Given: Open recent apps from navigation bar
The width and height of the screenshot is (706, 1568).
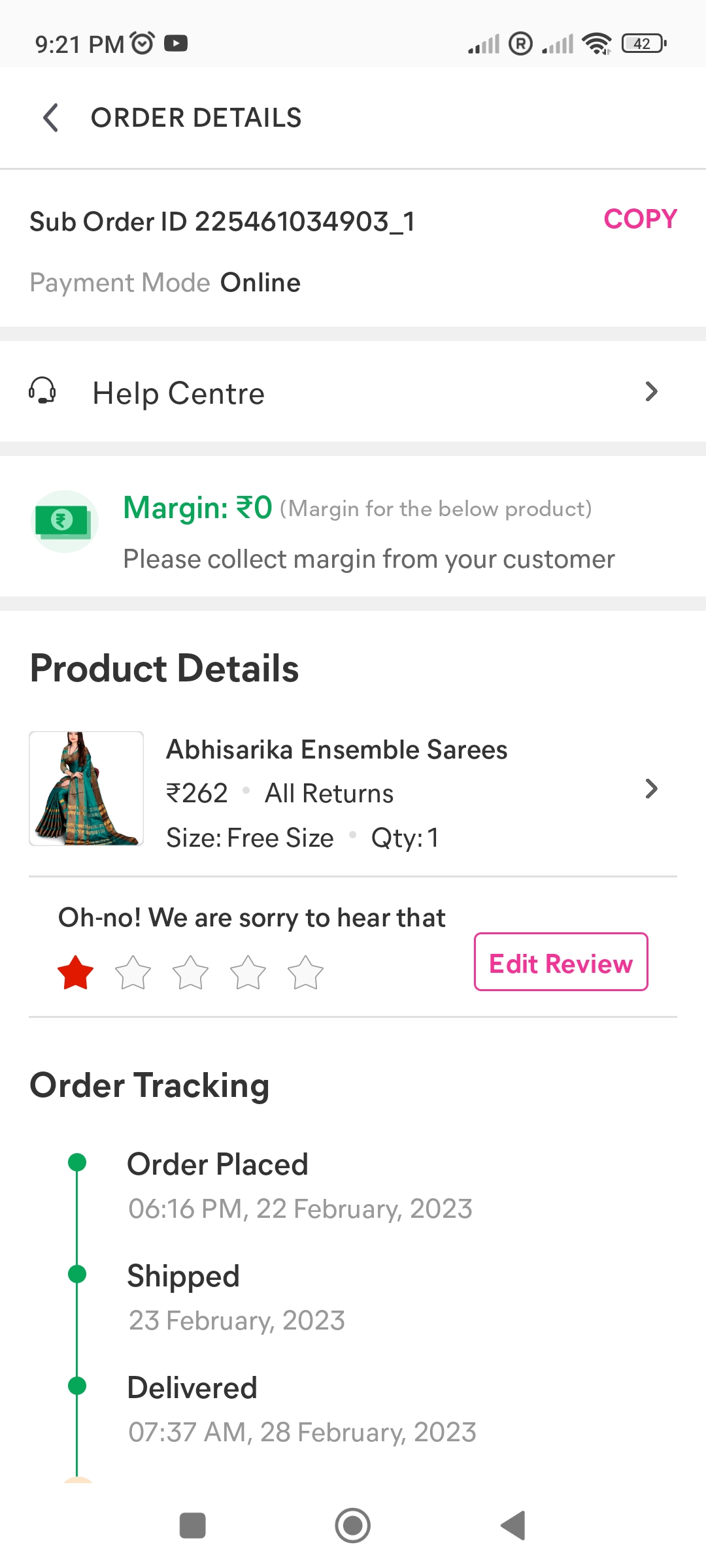Looking at the screenshot, I should pos(193,1526).
